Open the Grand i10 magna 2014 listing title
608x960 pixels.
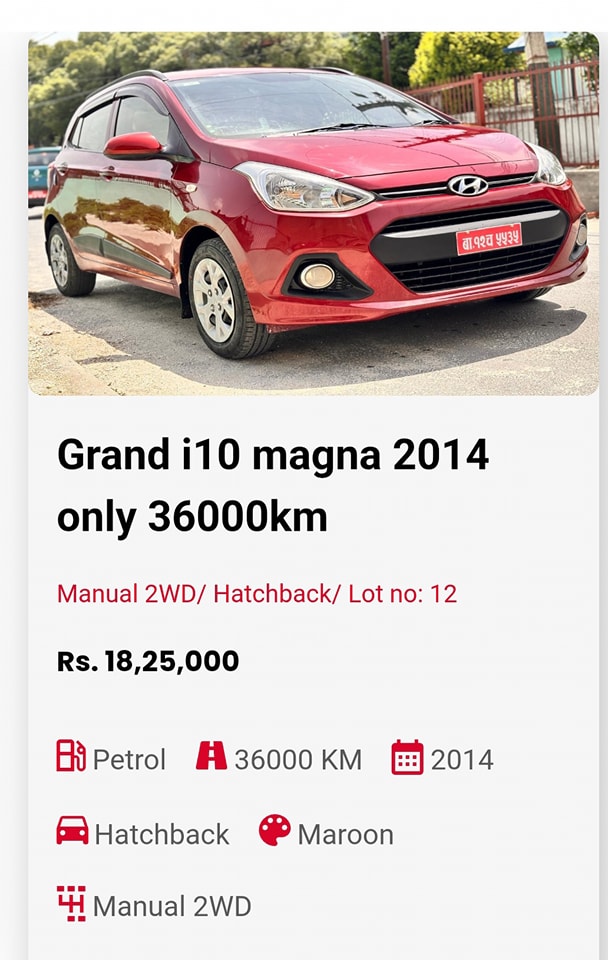pyautogui.click(x=273, y=486)
